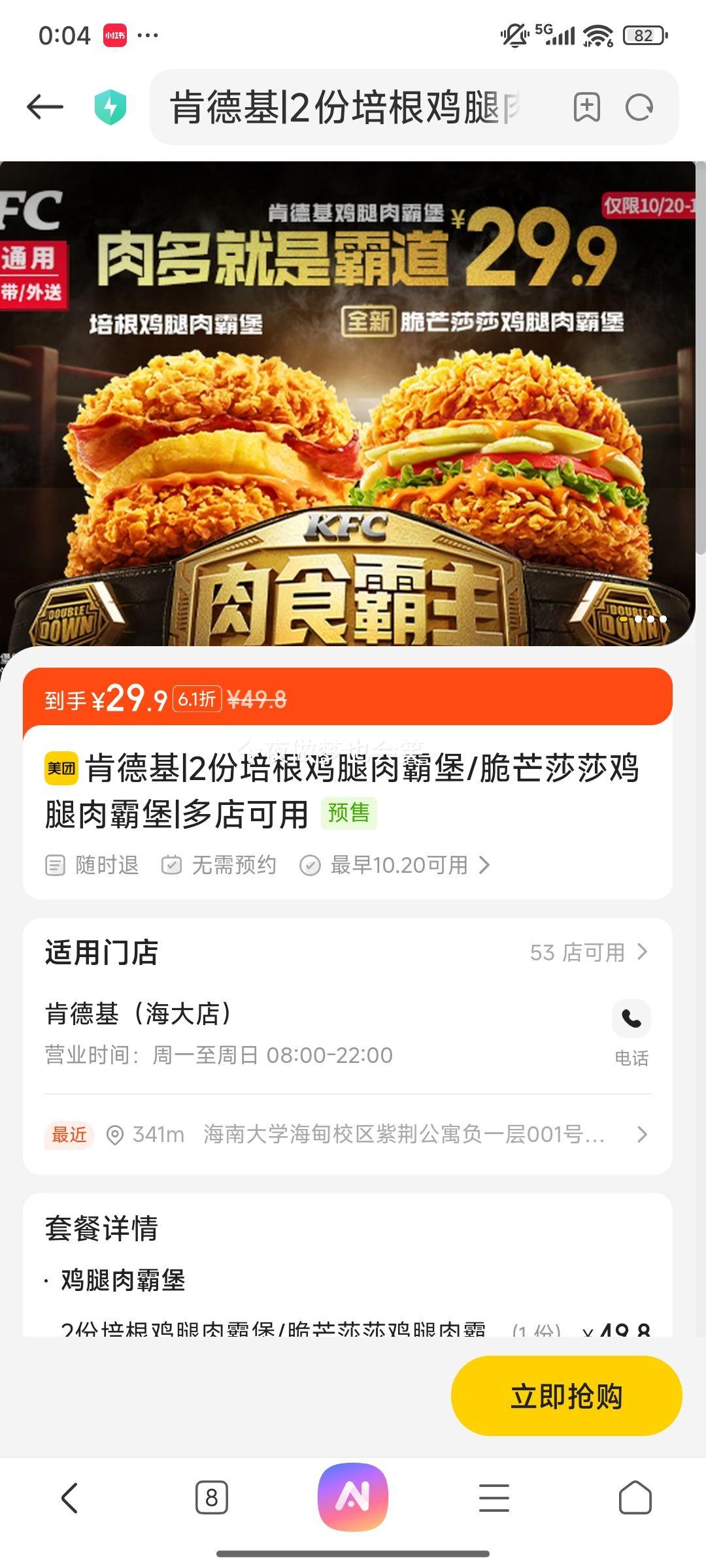Open the browser hamburger menu
The height and width of the screenshot is (1568, 706).
point(494,1497)
